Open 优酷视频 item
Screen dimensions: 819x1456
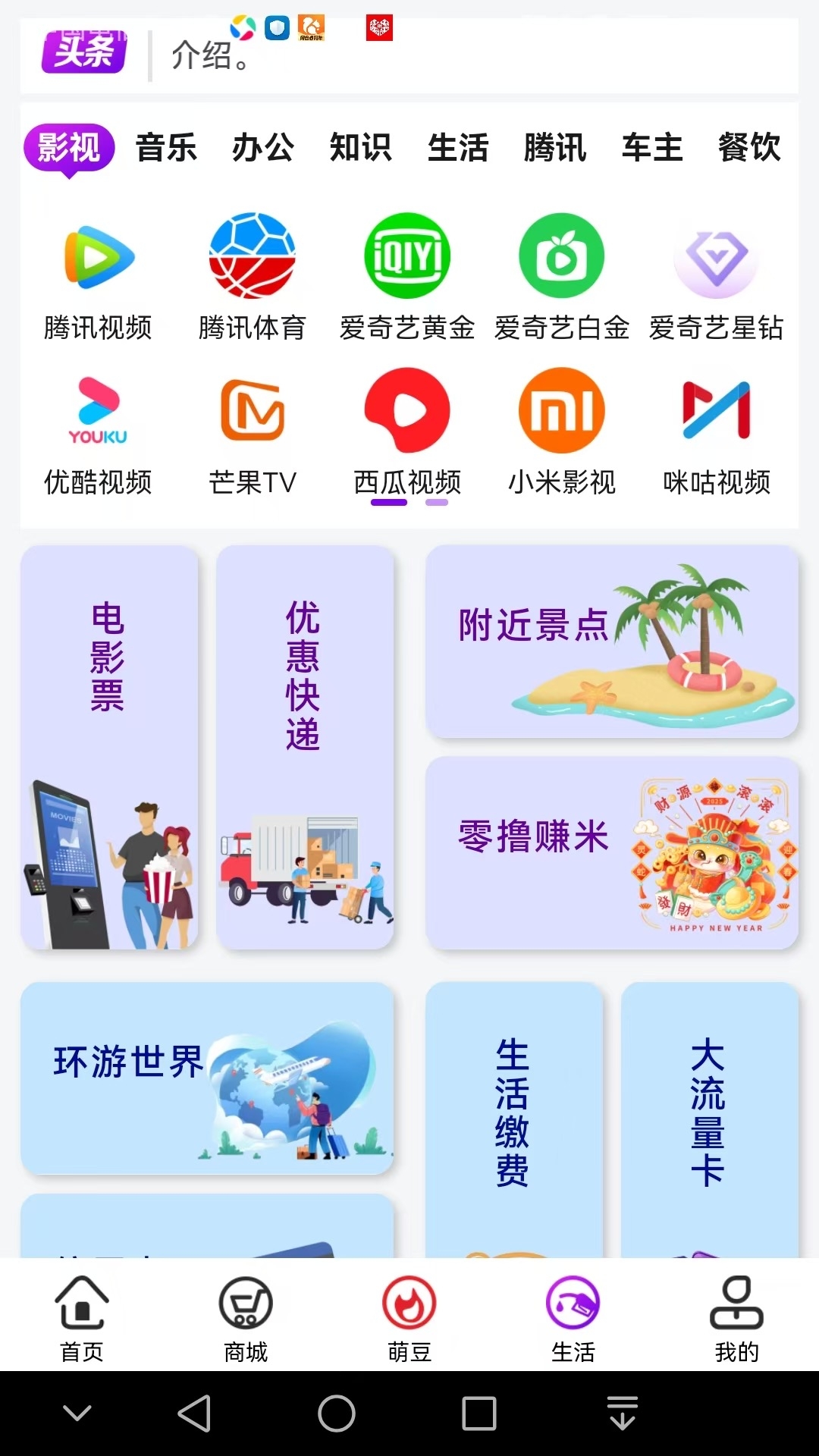tap(99, 432)
